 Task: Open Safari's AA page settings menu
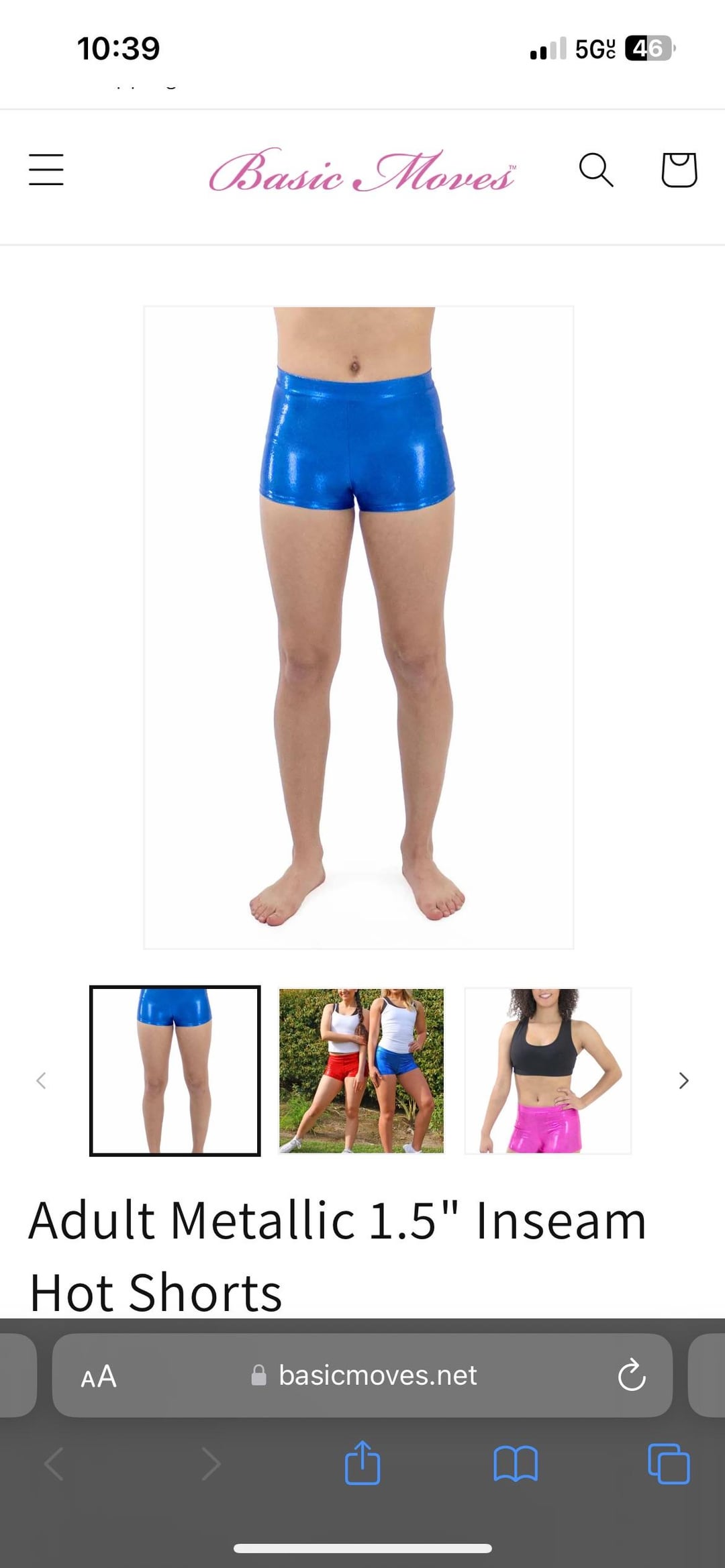(99, 1375)
